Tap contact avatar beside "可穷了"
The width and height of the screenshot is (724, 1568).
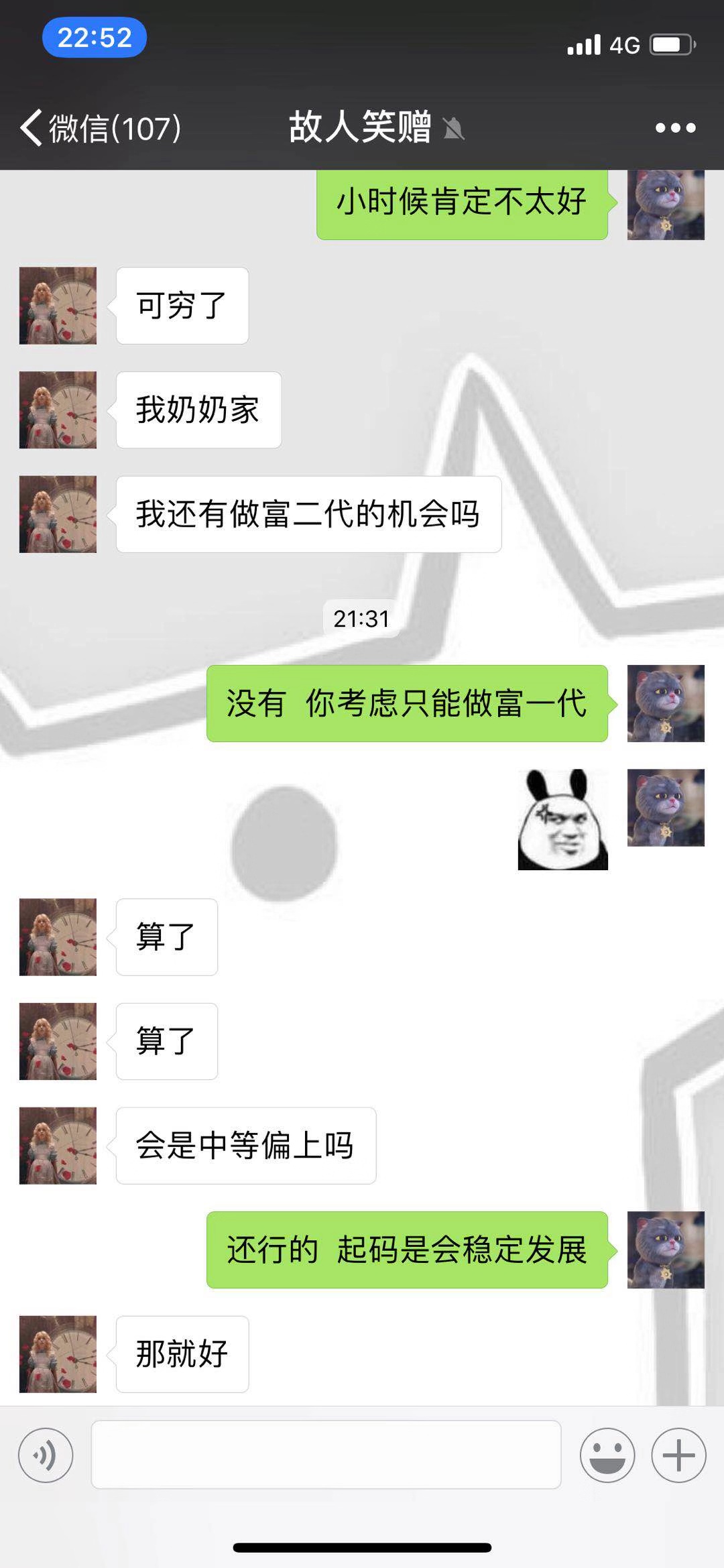58,306
